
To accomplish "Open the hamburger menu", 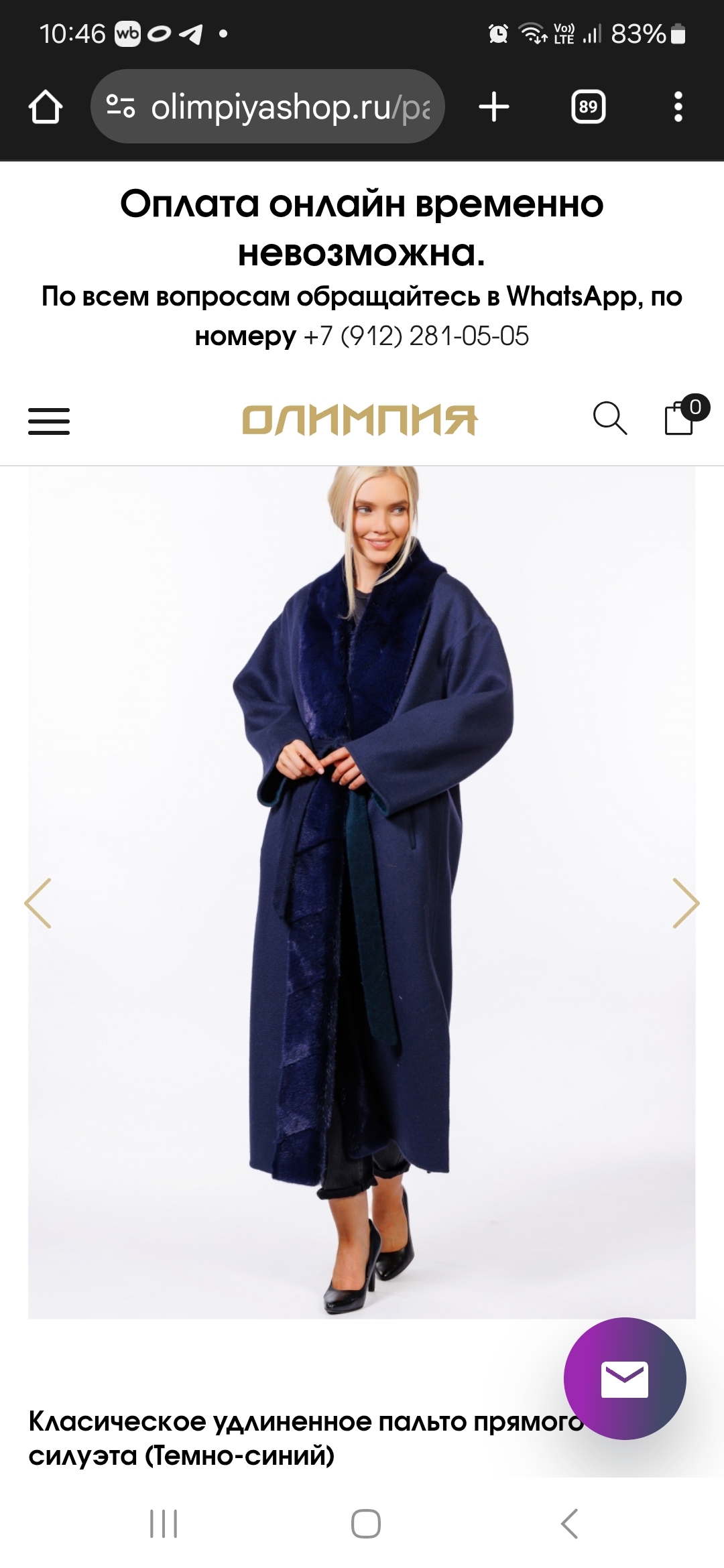I will point(49,421).
